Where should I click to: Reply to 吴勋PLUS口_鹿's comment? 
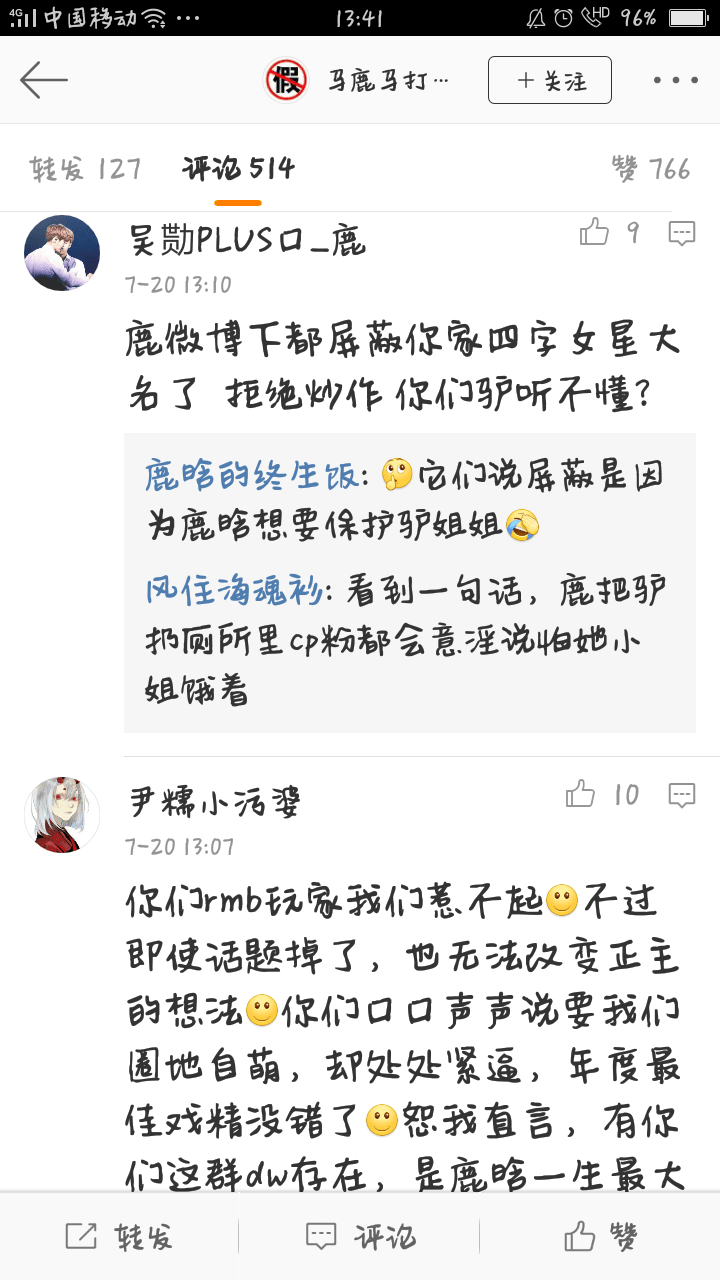[x=682, y=233]
